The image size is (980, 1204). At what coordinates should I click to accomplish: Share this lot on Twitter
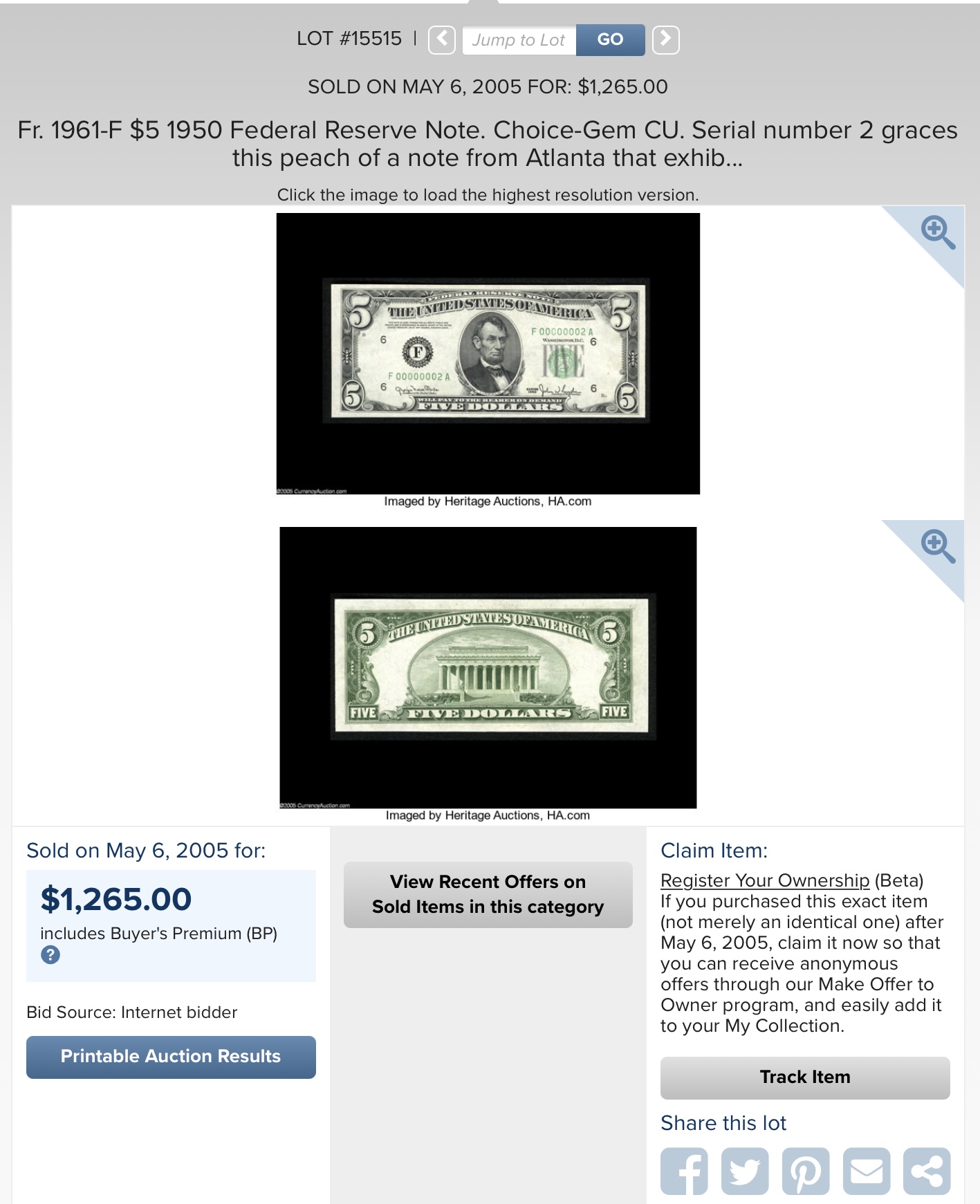point(744,1171)
